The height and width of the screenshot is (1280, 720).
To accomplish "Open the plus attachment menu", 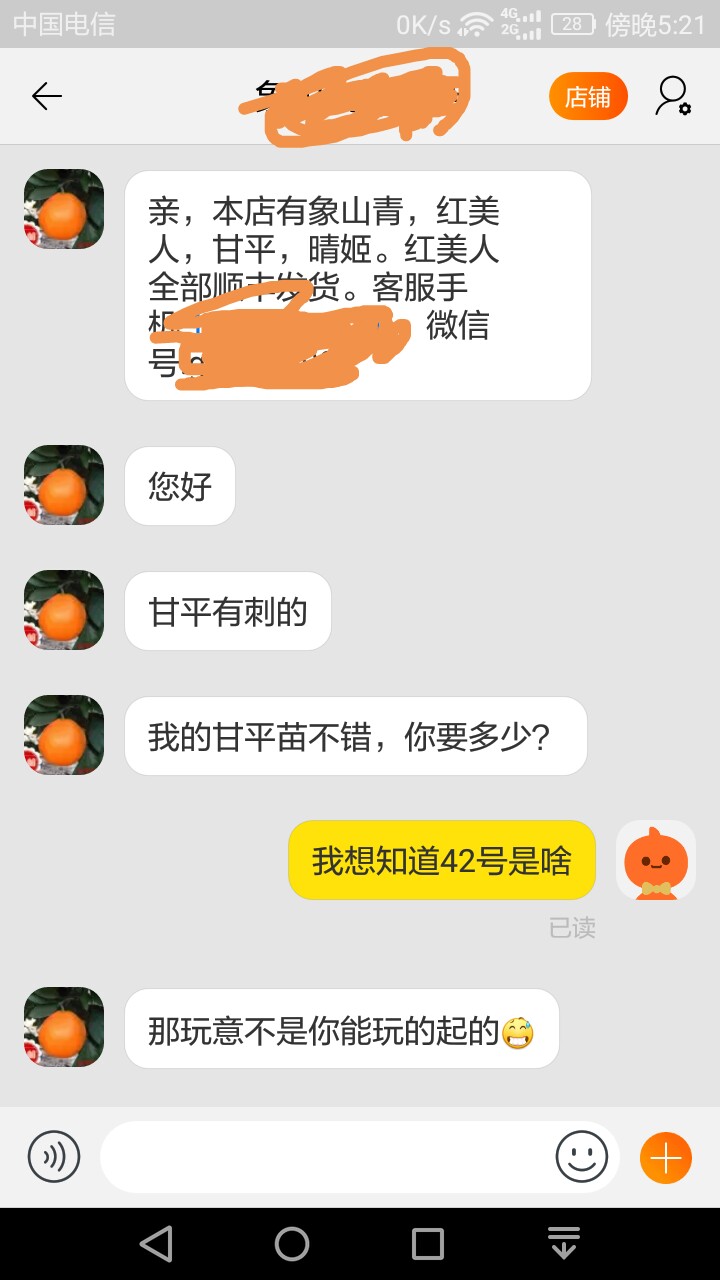I will 666,1157.
